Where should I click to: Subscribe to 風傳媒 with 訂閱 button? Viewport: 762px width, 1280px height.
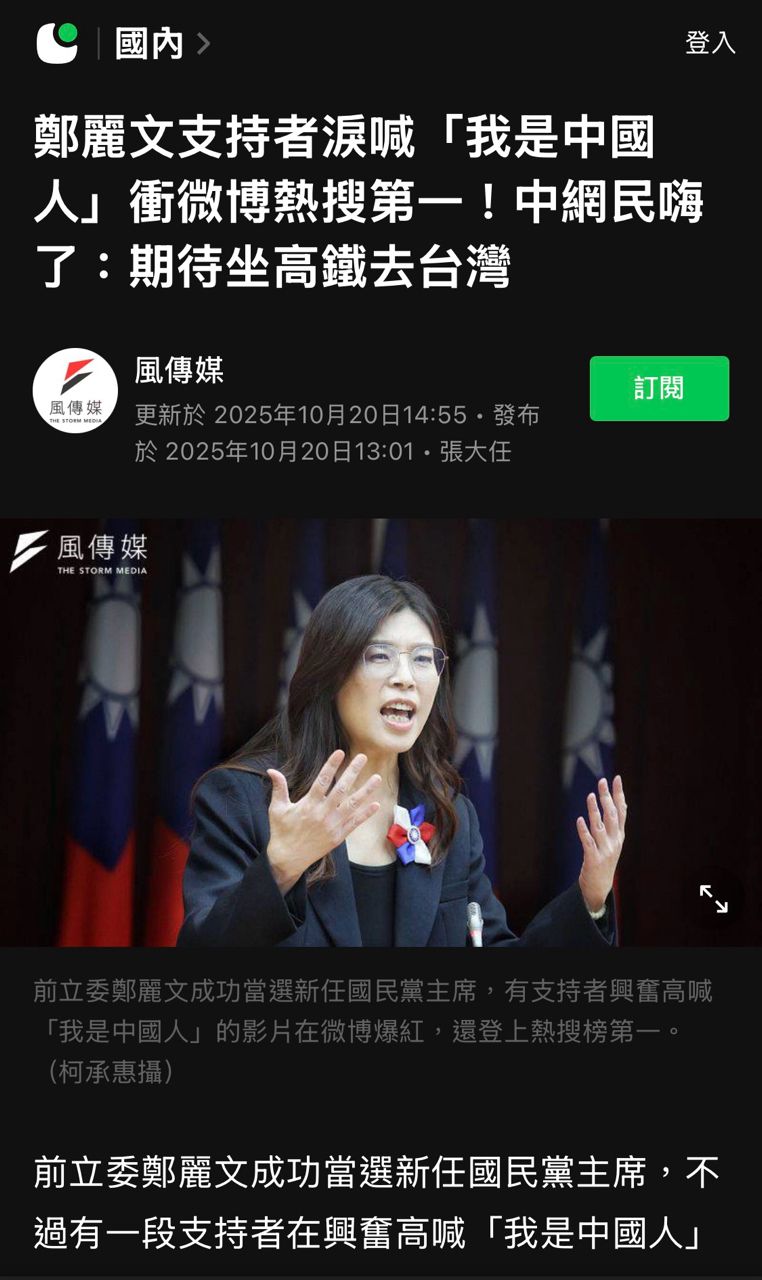pyautogui.click(x=659, y=388)
